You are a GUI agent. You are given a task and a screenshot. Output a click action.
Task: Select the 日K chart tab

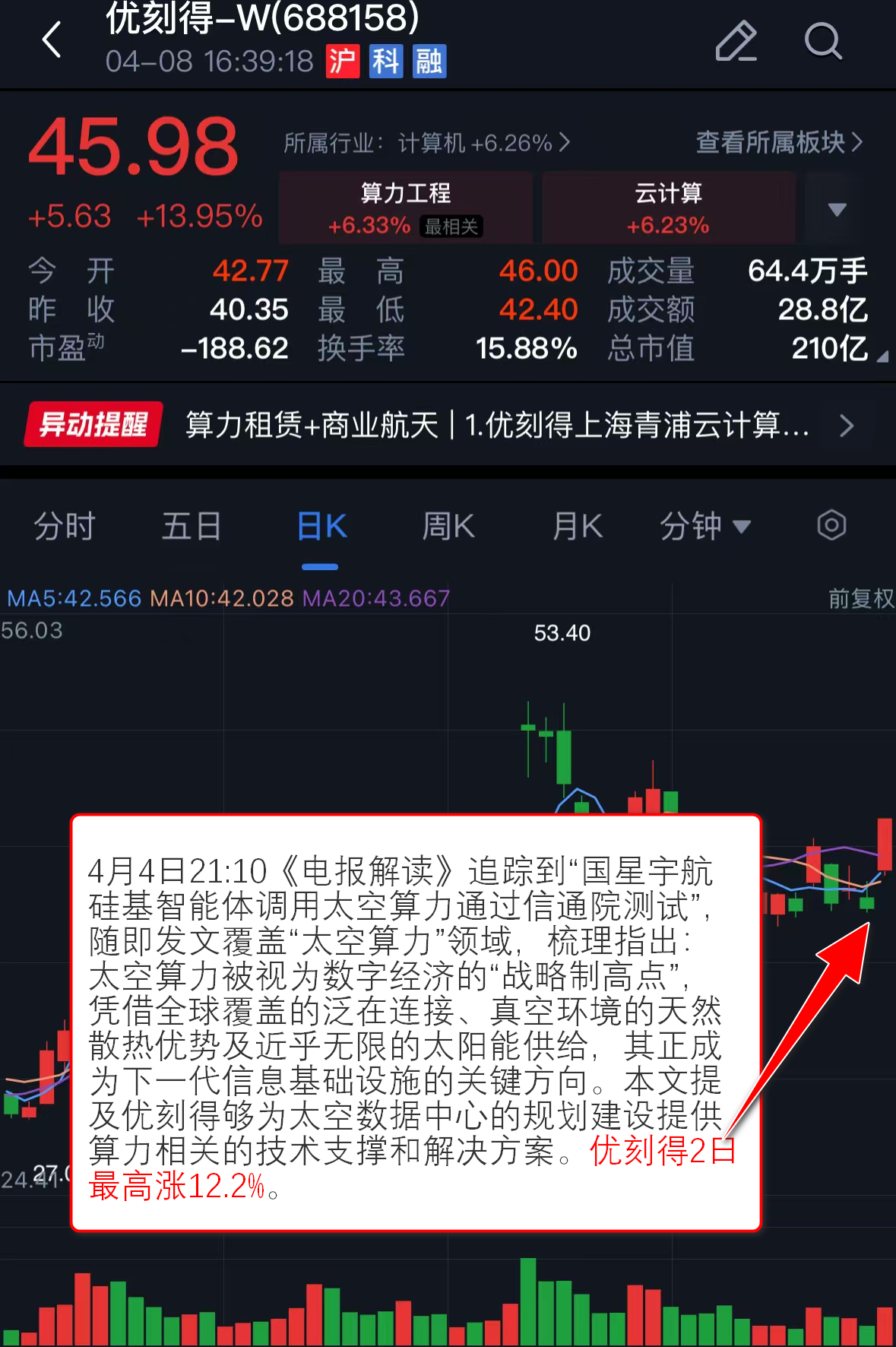pos(321,526)
